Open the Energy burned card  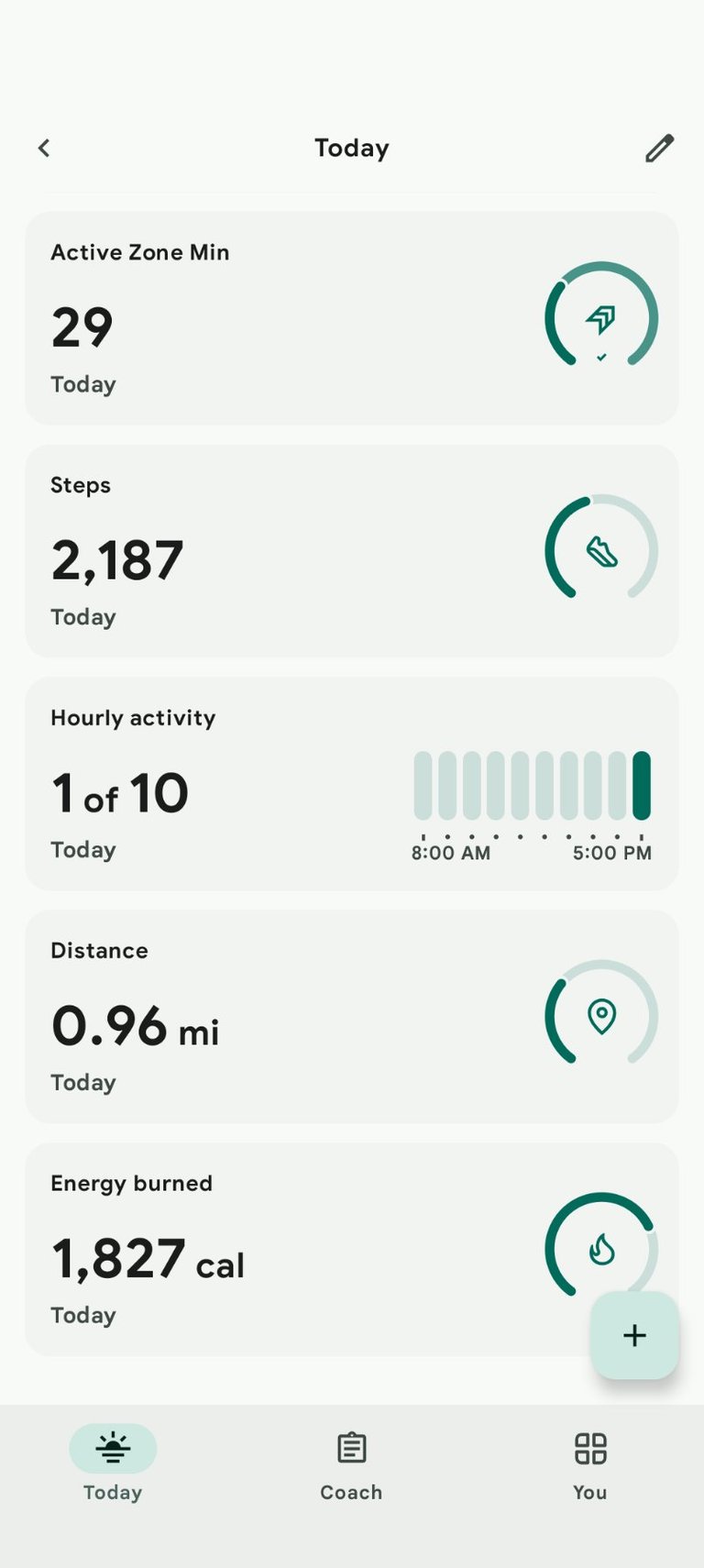(352, 1250)
